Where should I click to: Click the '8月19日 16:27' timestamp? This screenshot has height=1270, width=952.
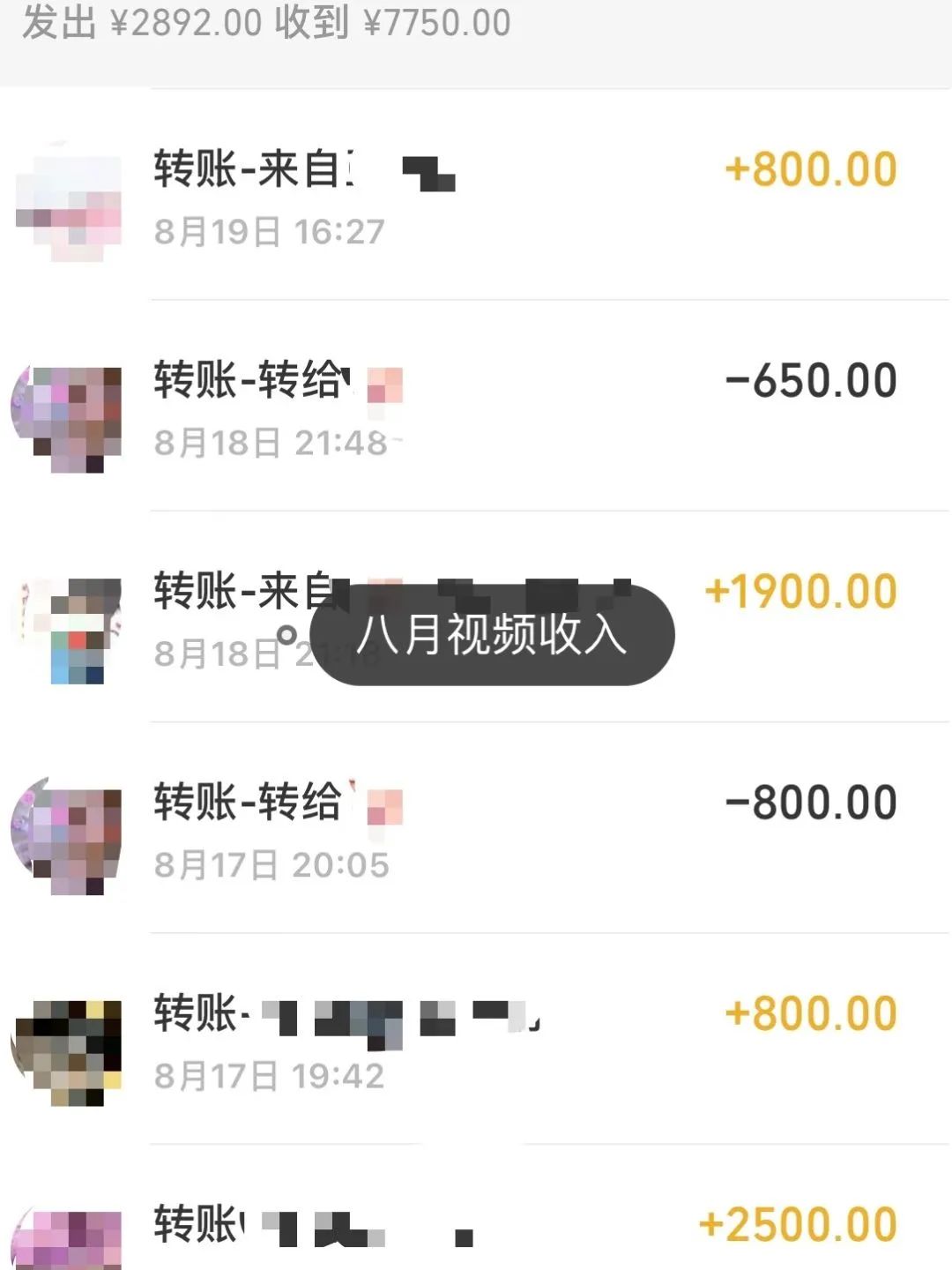(267, 232)
